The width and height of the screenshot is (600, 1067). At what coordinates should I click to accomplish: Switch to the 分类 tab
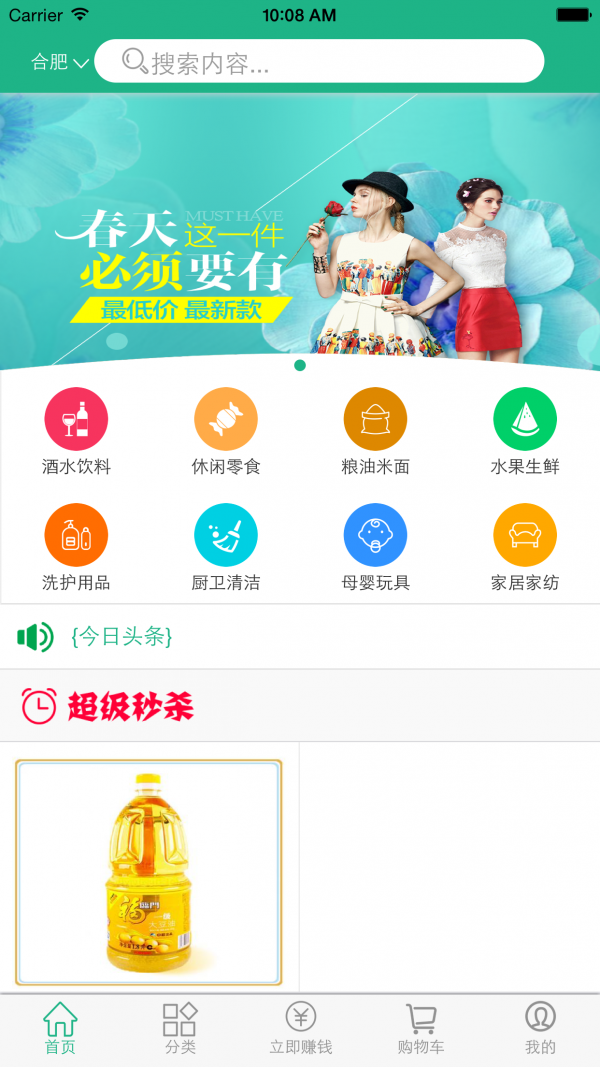pos(180,1029)
